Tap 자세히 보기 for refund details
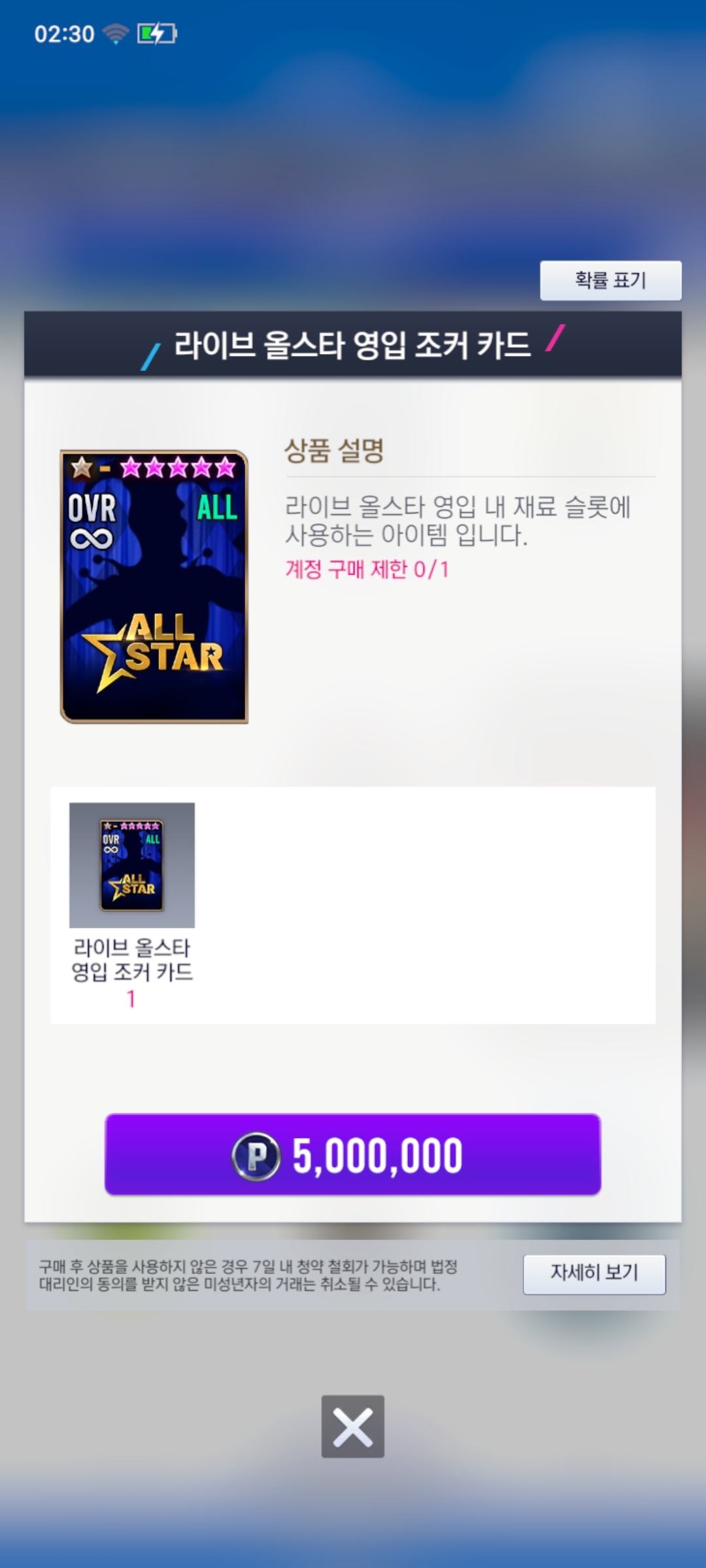706x1568 pixels. (x=594, y=1273)
